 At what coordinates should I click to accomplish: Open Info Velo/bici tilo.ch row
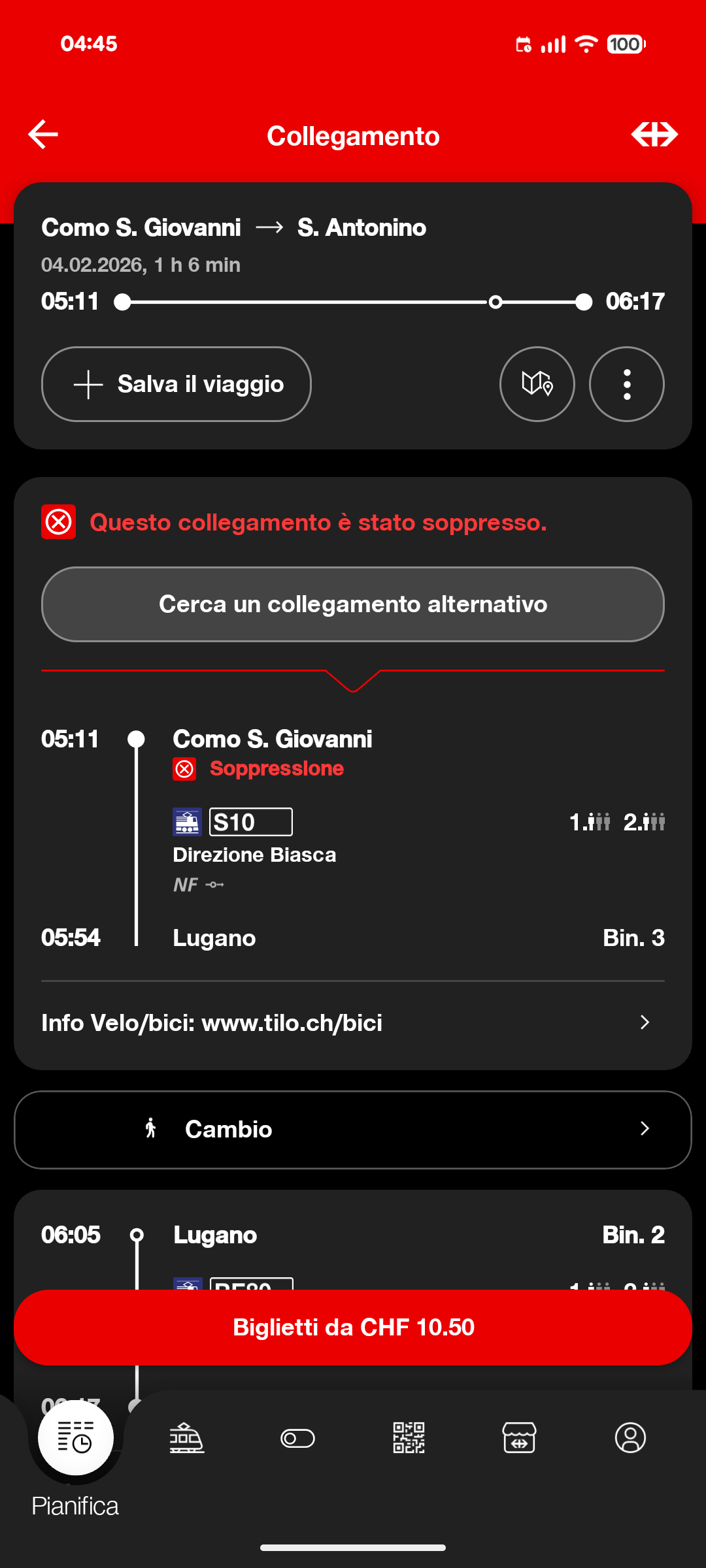(353, 1022)
